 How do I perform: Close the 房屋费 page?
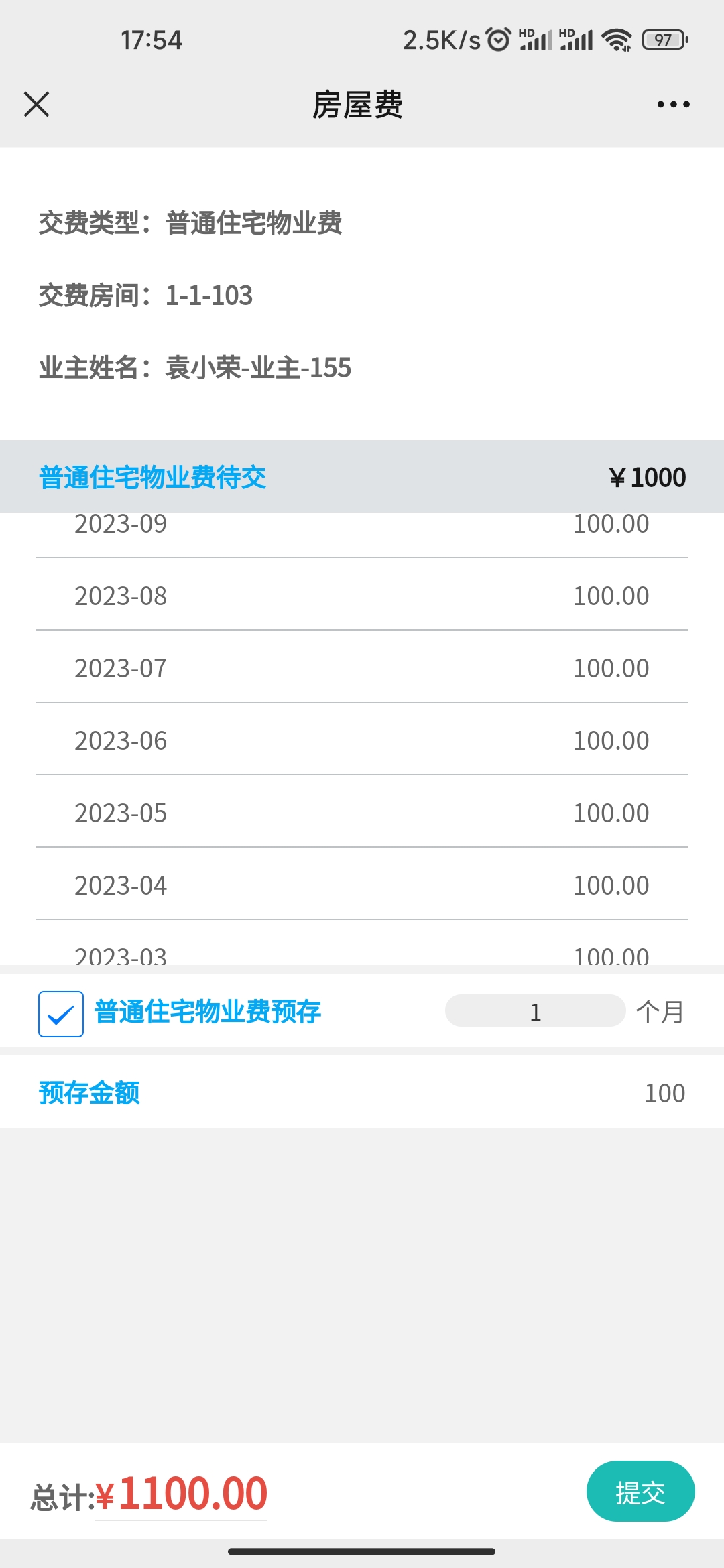coord(37,105)
